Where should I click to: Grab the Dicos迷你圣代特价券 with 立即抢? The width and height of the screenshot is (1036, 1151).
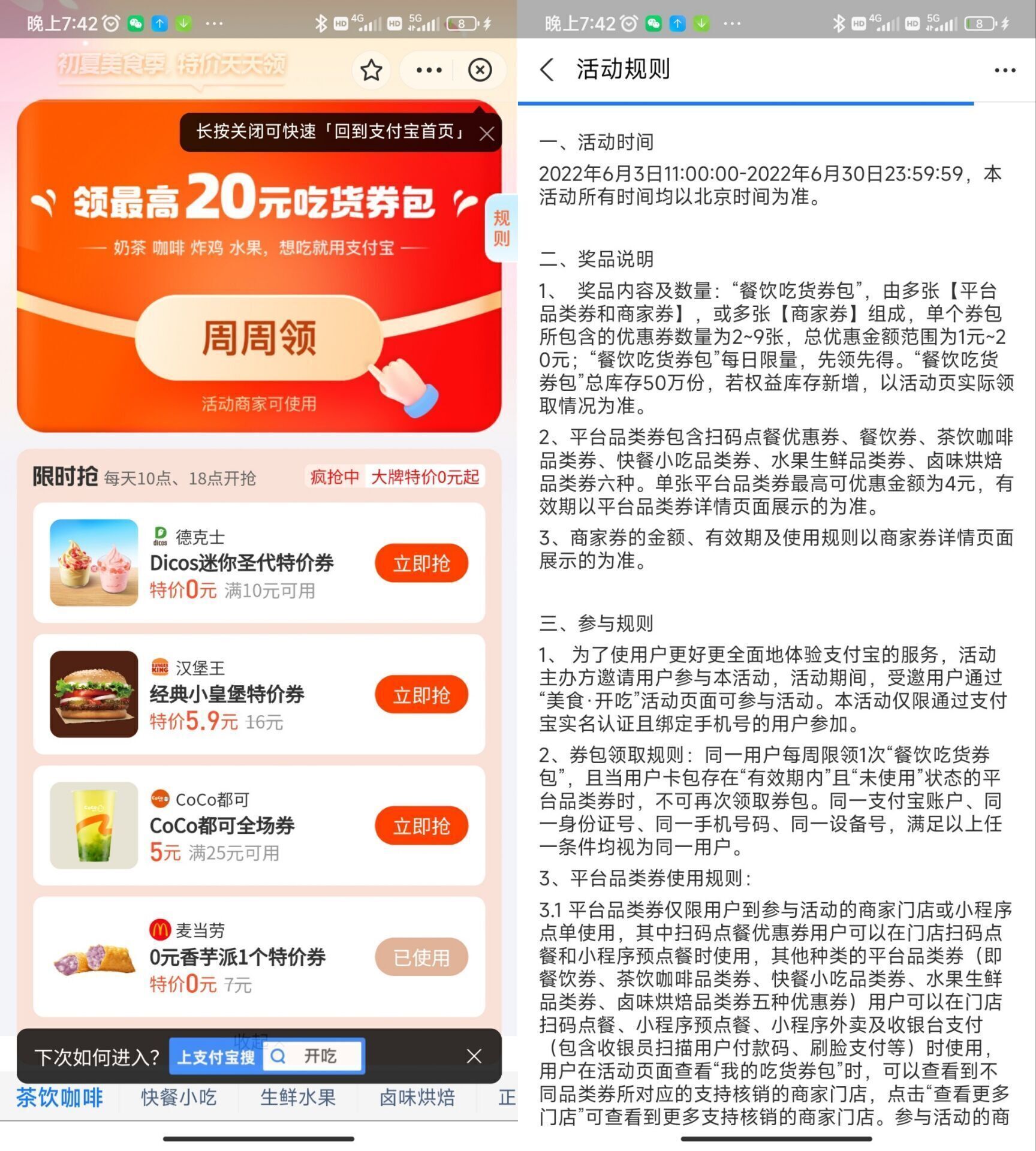(x=421, y=563)
